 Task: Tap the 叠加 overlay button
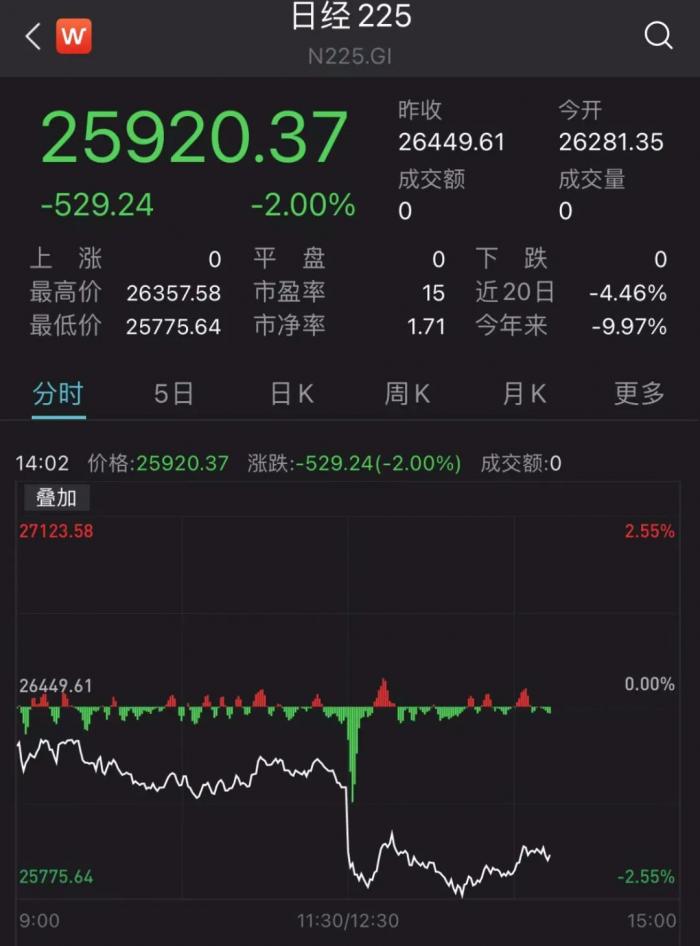tap(57, 497)
